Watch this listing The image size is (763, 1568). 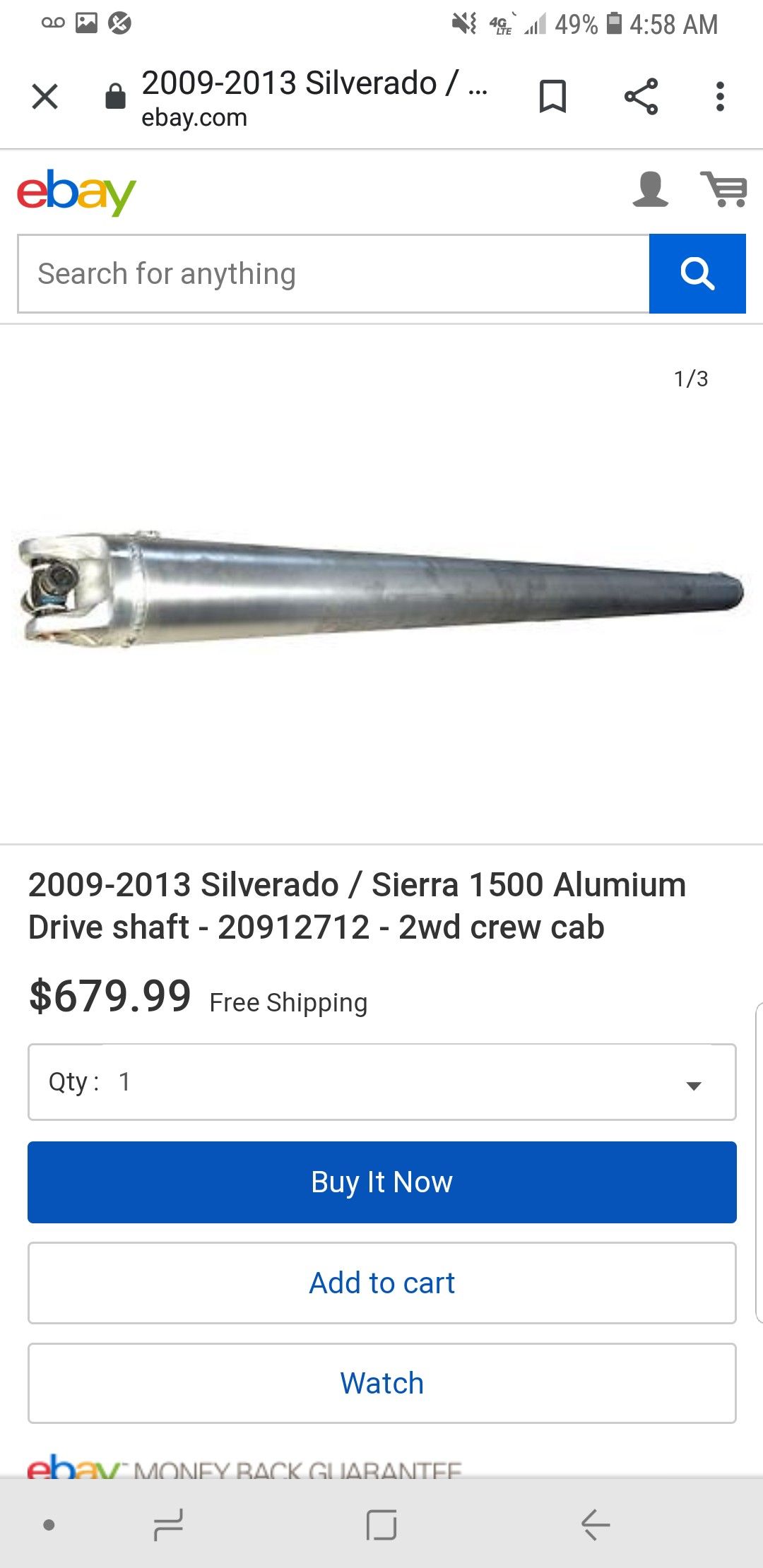381,1383
